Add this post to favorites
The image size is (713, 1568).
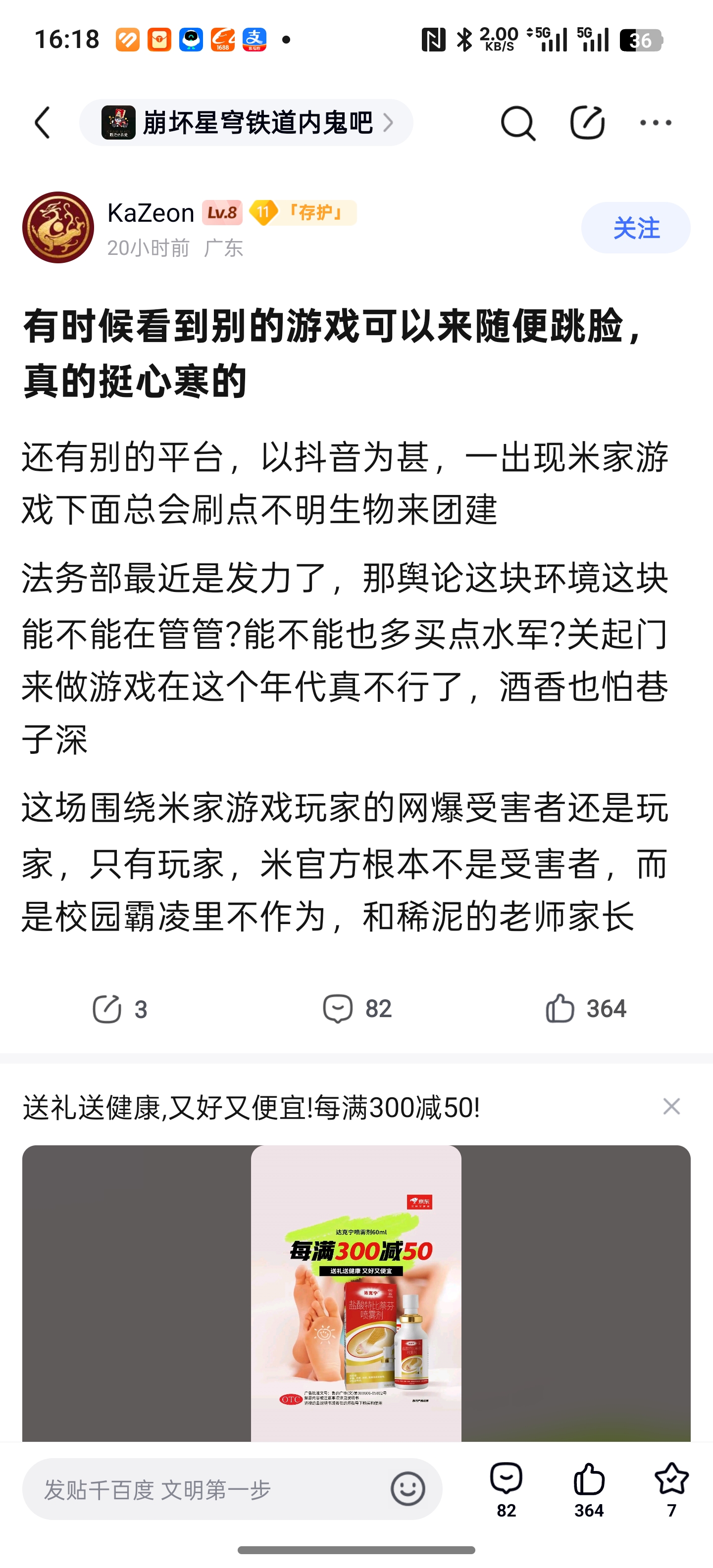[x=671, y=1489]
